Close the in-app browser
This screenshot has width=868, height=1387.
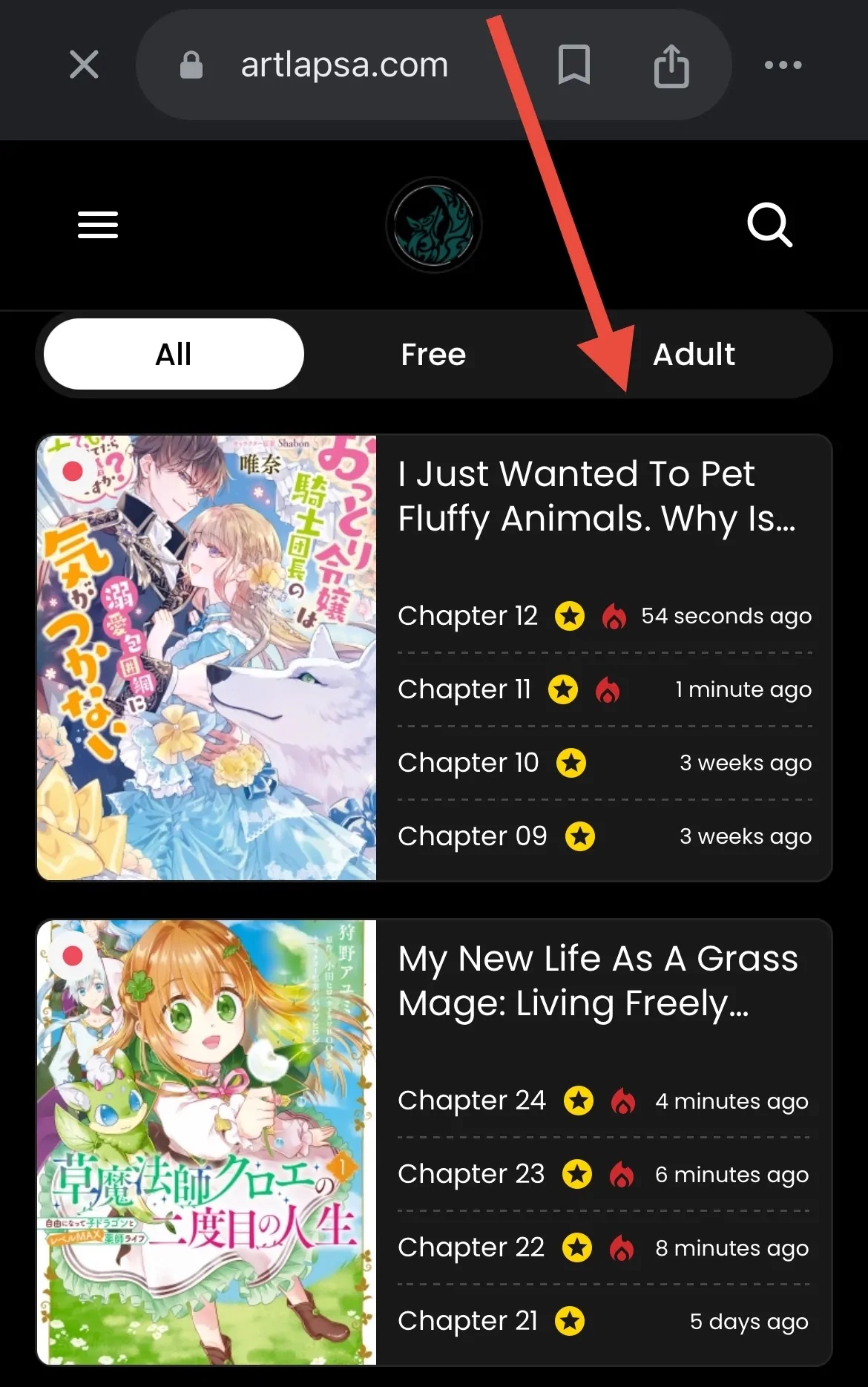point(84,65)
